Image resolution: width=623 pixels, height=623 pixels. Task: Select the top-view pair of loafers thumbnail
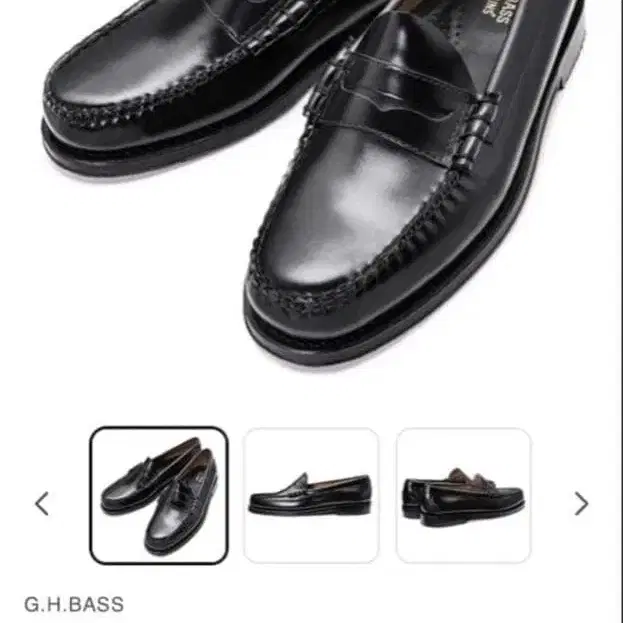click(159, 495)
